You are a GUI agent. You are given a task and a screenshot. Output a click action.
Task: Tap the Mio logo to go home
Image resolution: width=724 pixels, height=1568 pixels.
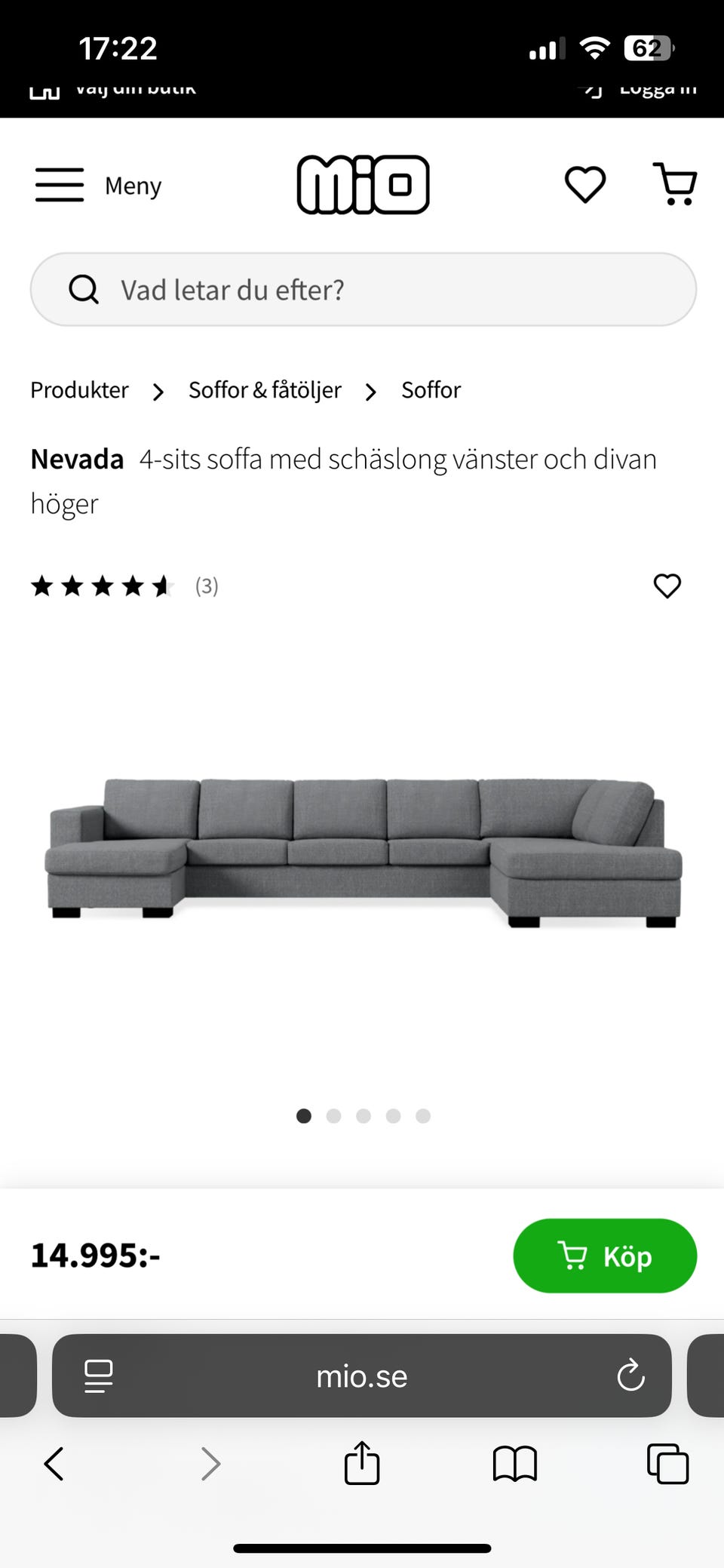tap(364, 184)
